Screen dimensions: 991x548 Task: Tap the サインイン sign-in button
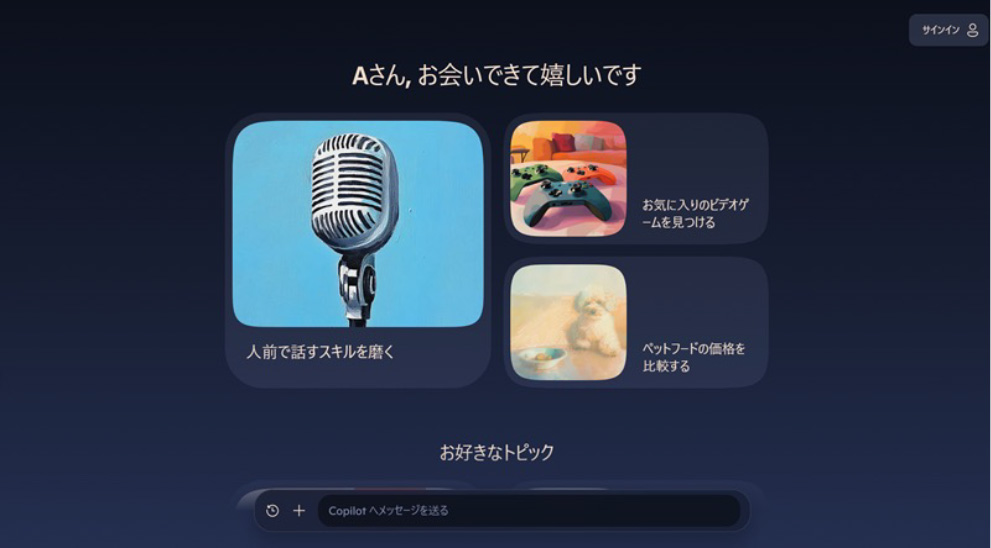(x=948, y=30)
